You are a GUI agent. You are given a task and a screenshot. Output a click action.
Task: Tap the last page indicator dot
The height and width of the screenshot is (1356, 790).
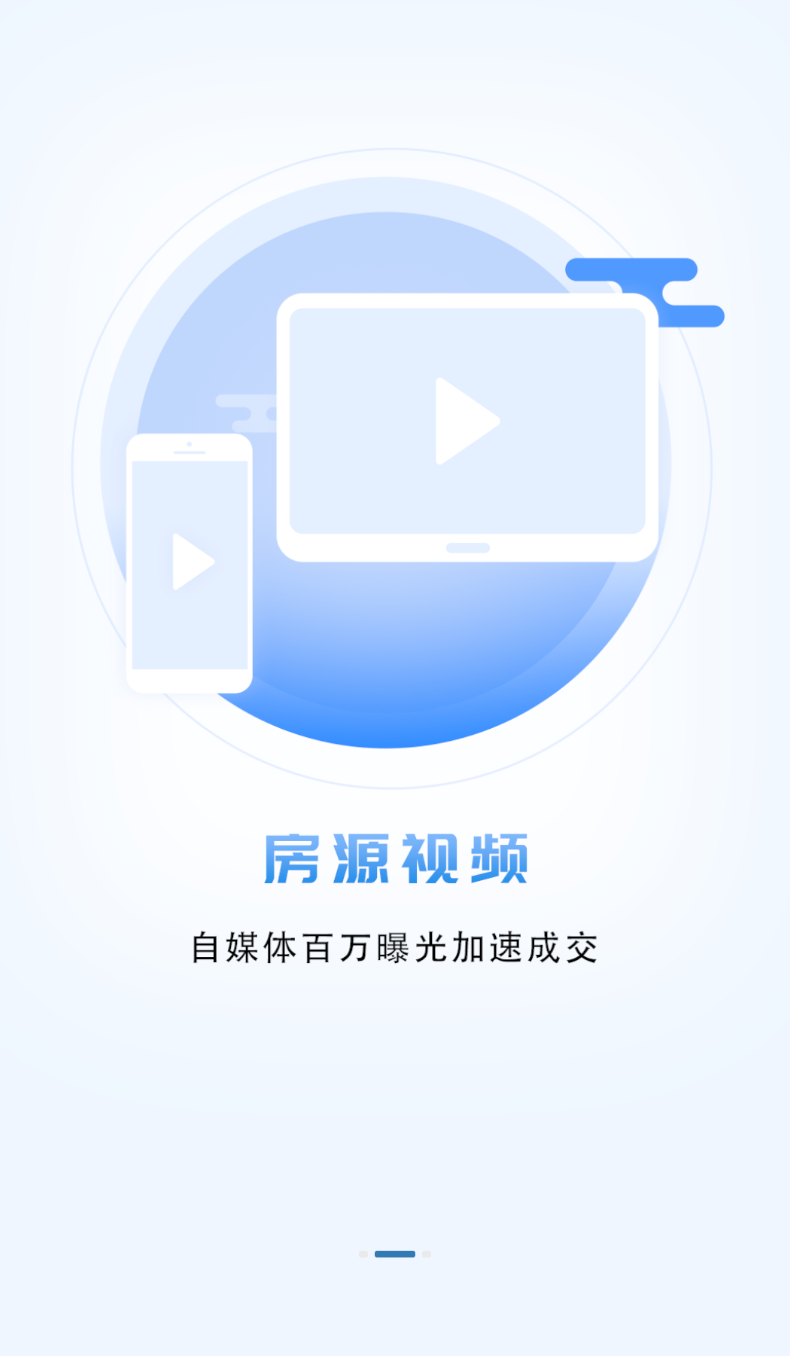click(x=426, y=1254)
